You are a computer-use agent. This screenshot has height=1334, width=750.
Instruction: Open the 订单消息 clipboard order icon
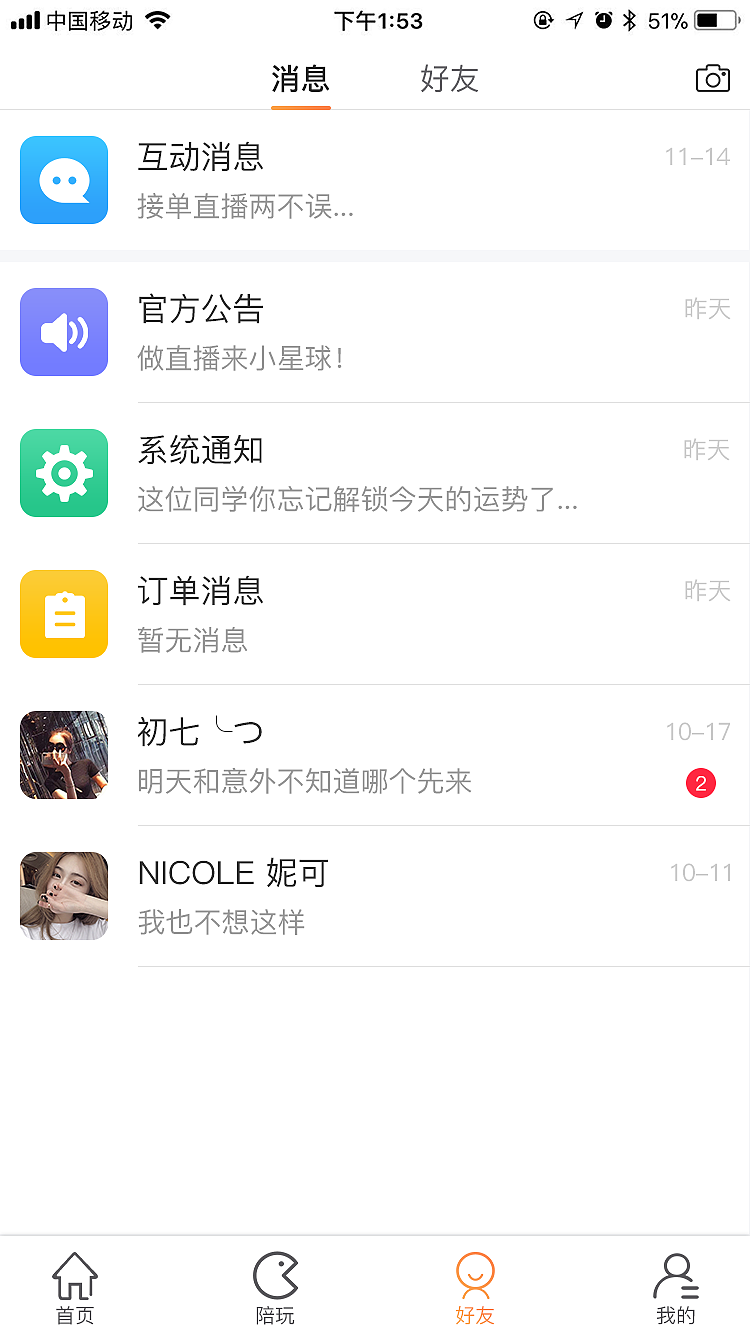(64, 613)
